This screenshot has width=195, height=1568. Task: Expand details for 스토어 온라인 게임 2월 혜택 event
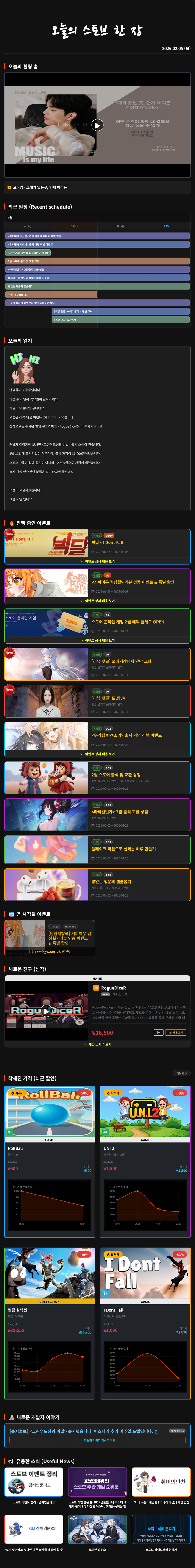pos(97,640)
